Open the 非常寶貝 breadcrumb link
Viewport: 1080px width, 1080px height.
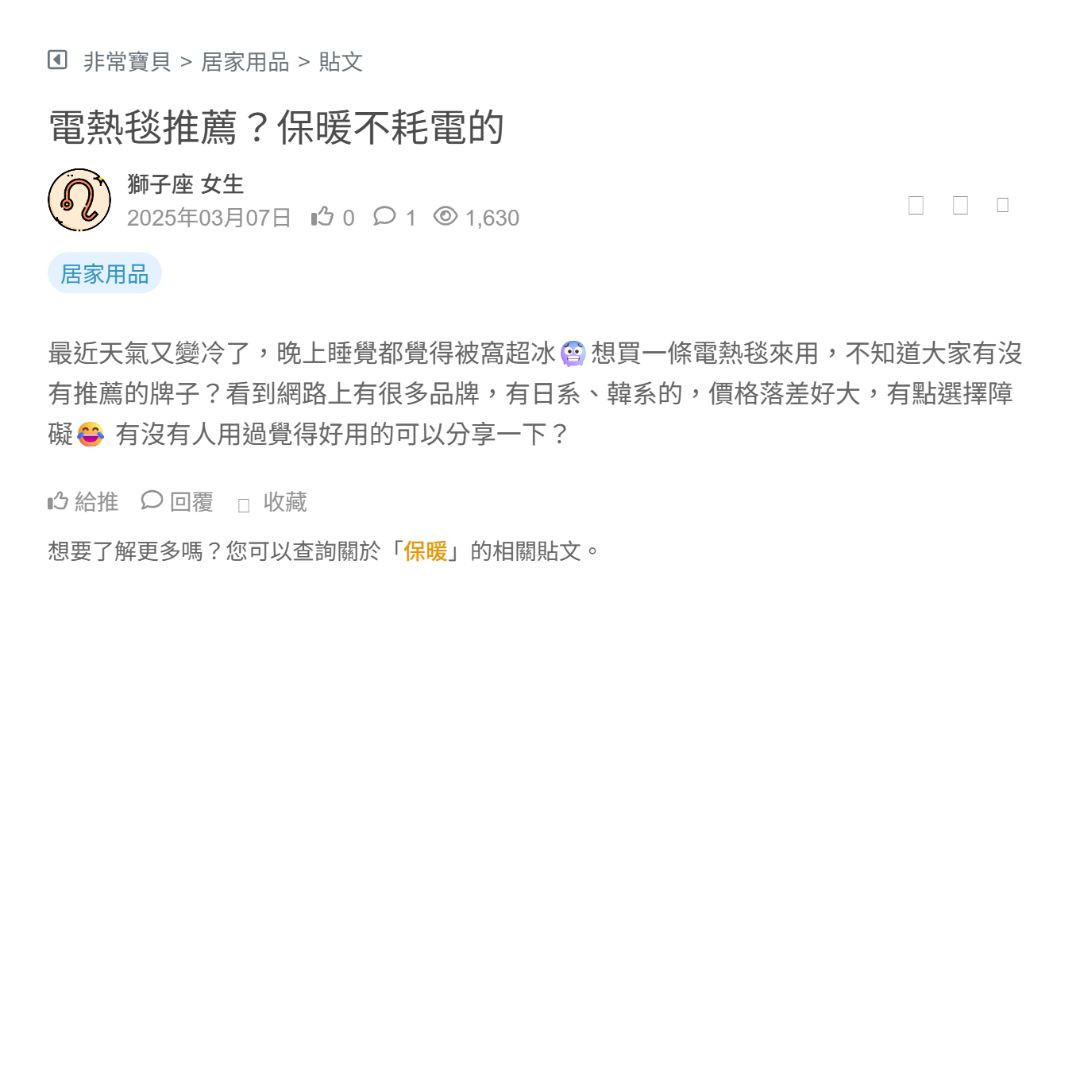pyautogui.click(x=127, y=62)
